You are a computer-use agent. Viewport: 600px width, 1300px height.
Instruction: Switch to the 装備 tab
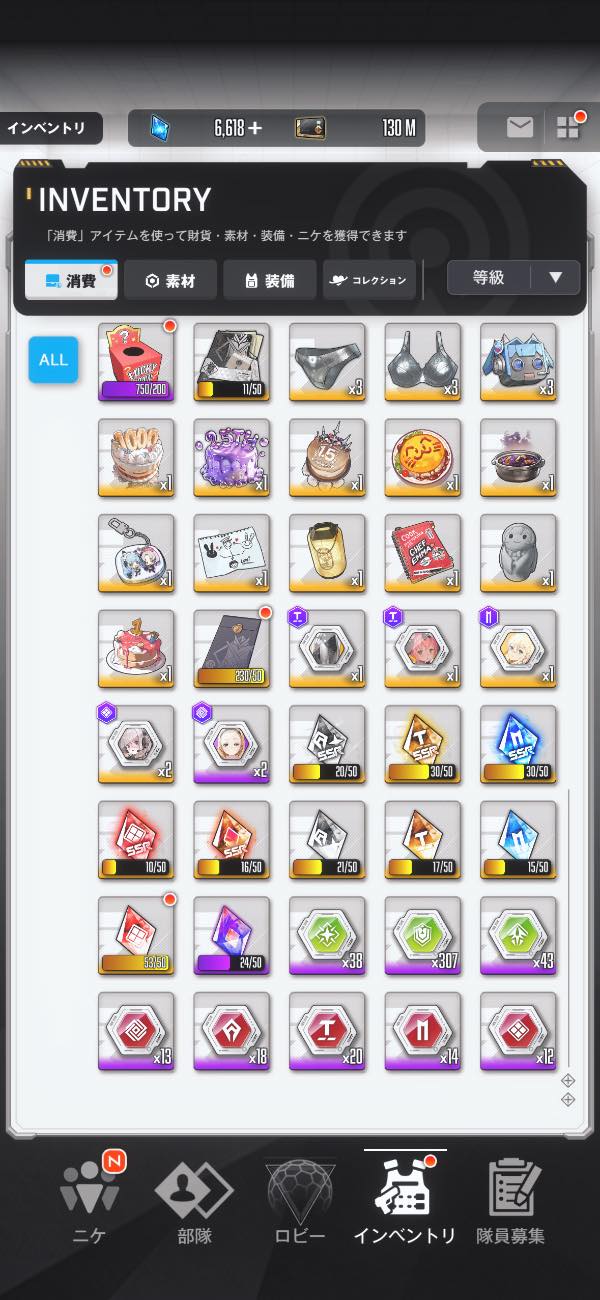click(269, 281)
